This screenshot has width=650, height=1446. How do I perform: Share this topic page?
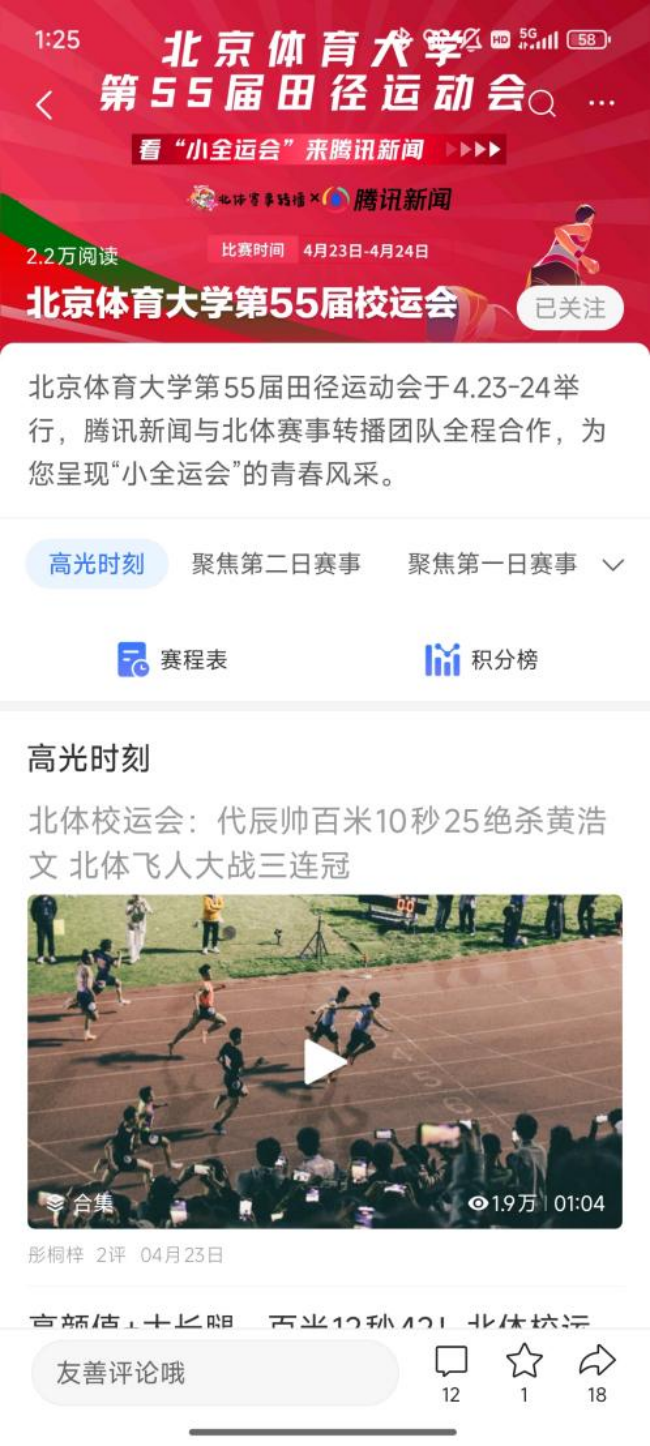[x=597, y=1363]
